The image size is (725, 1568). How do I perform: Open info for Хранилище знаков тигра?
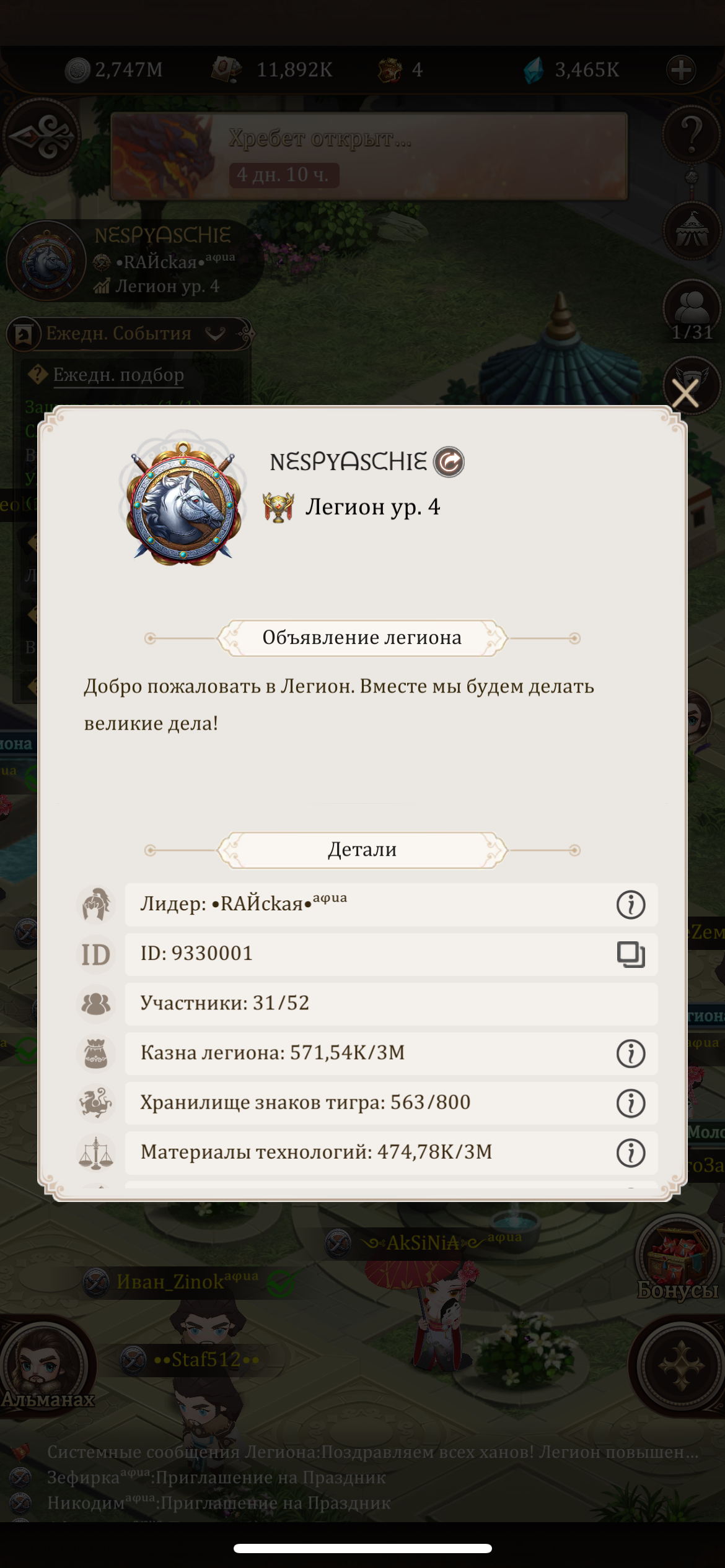(x=631, y=1103)
